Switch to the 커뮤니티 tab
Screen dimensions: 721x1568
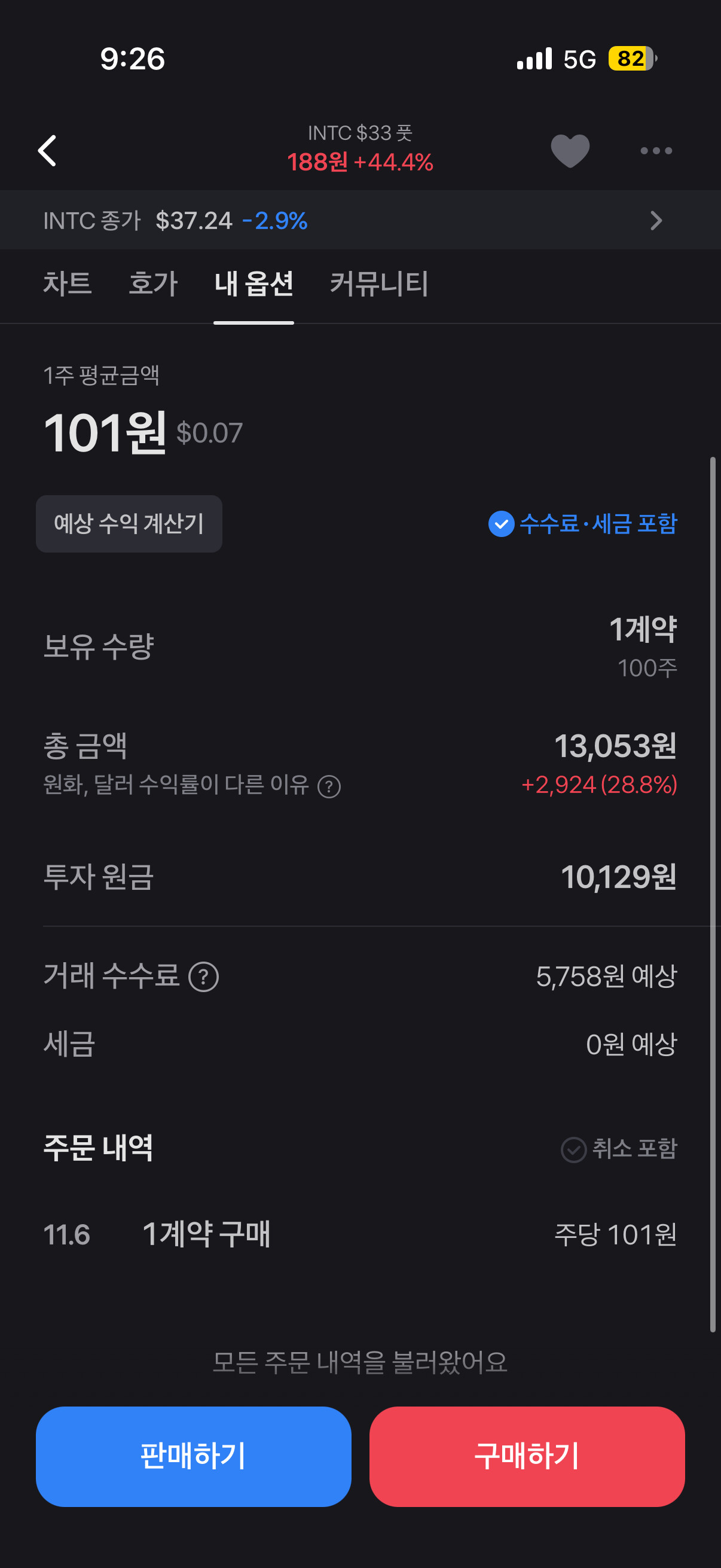click(x=379, y=283)
